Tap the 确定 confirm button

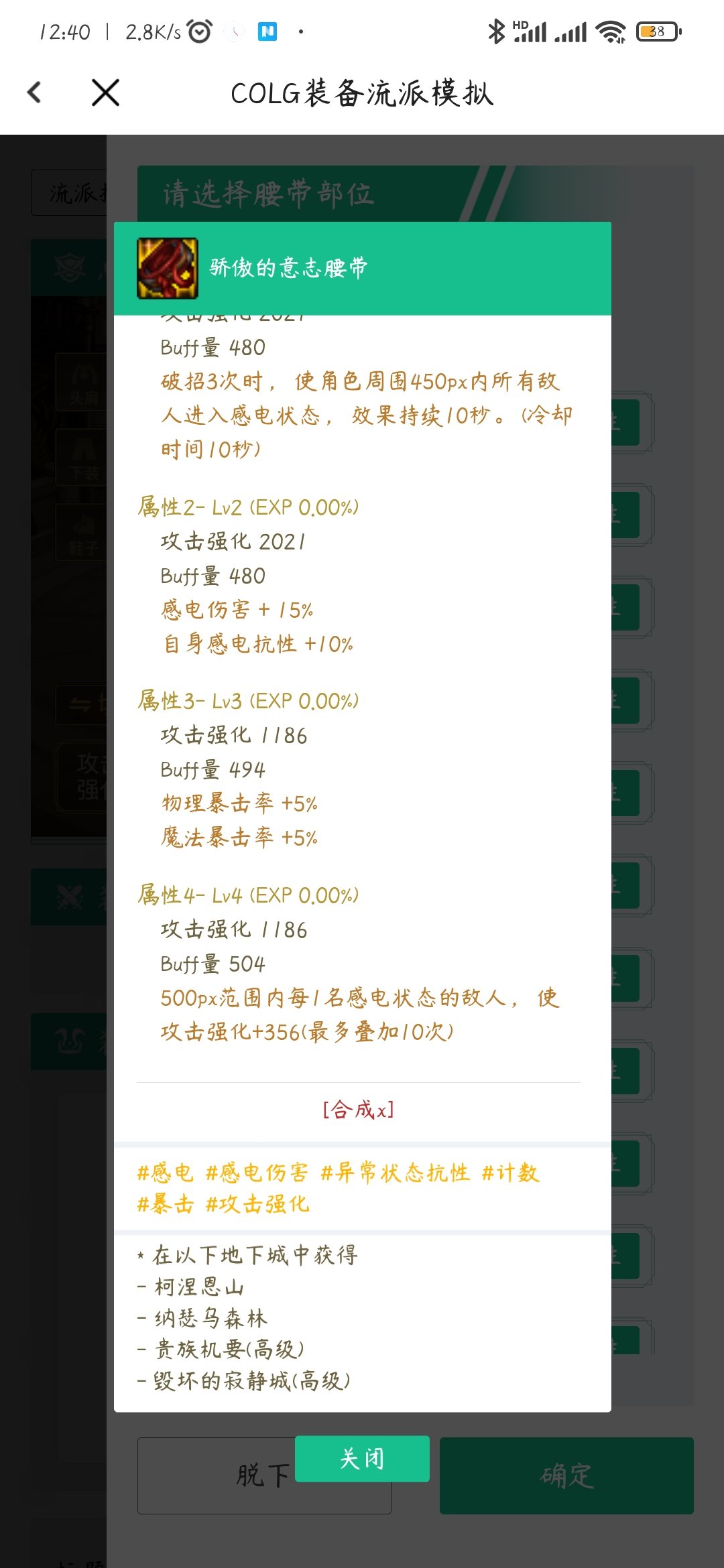coord(566,1476)
